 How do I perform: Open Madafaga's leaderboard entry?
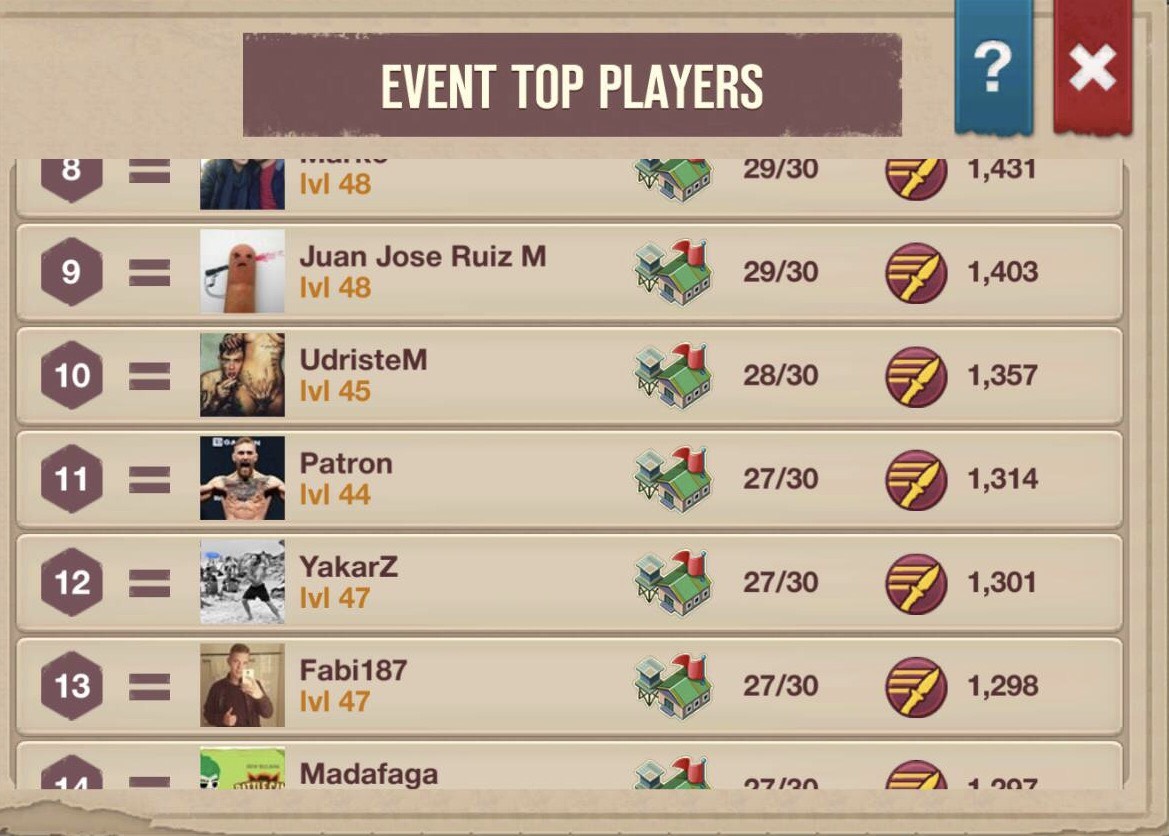pyautogui.click(x=570, y=770)
